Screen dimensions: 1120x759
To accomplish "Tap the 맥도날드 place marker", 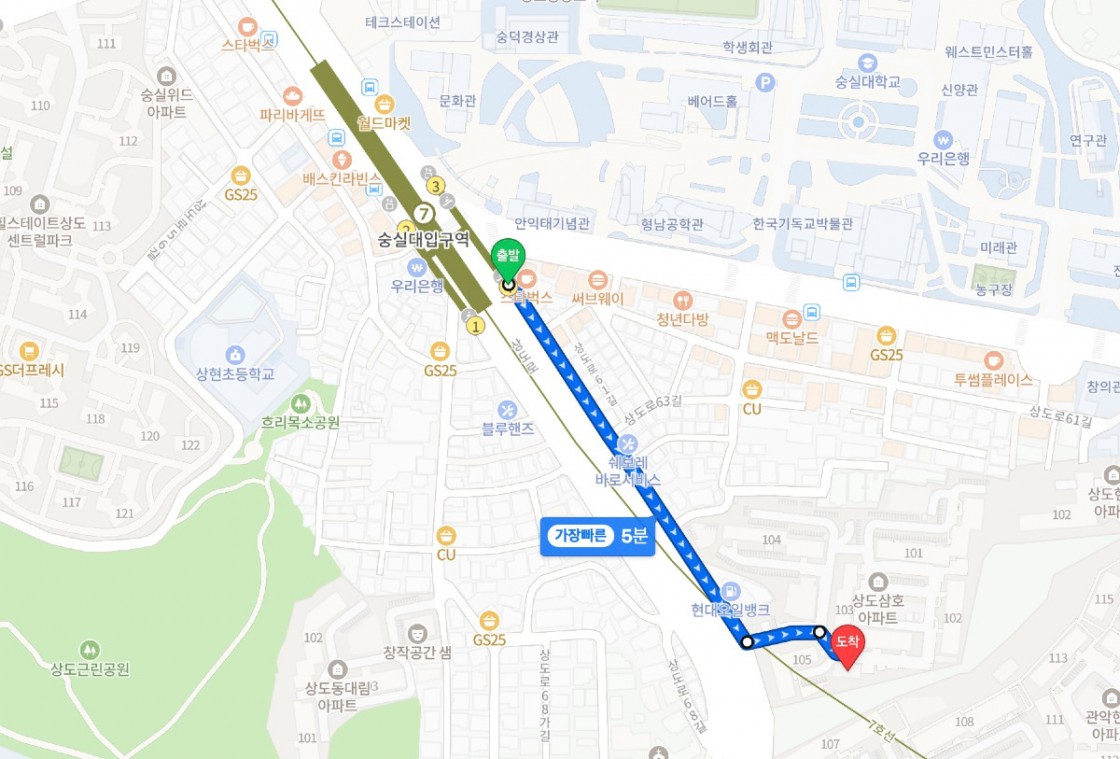I will [x=792, y=319].
